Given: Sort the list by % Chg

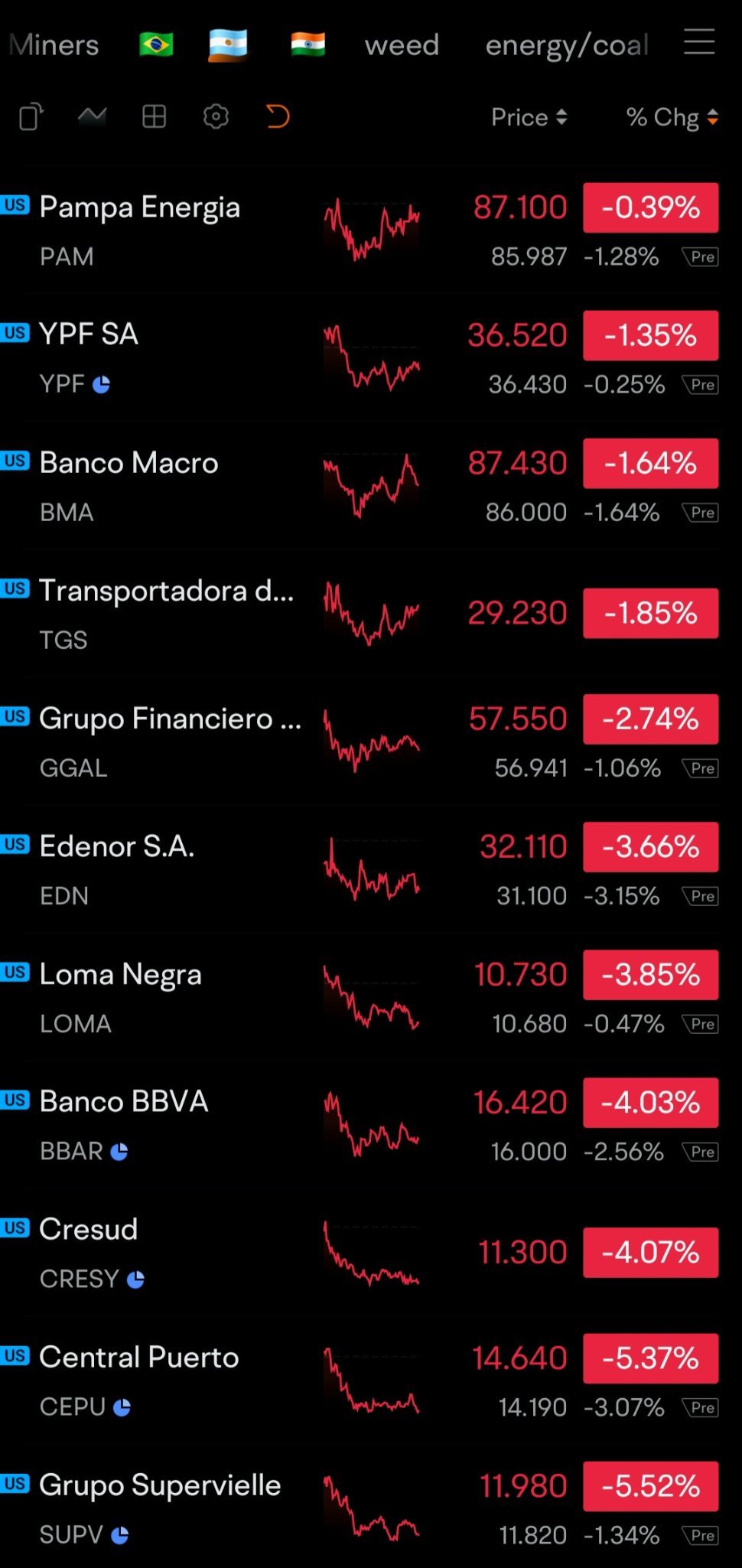Looking at the screenshot, I should 672,117.
